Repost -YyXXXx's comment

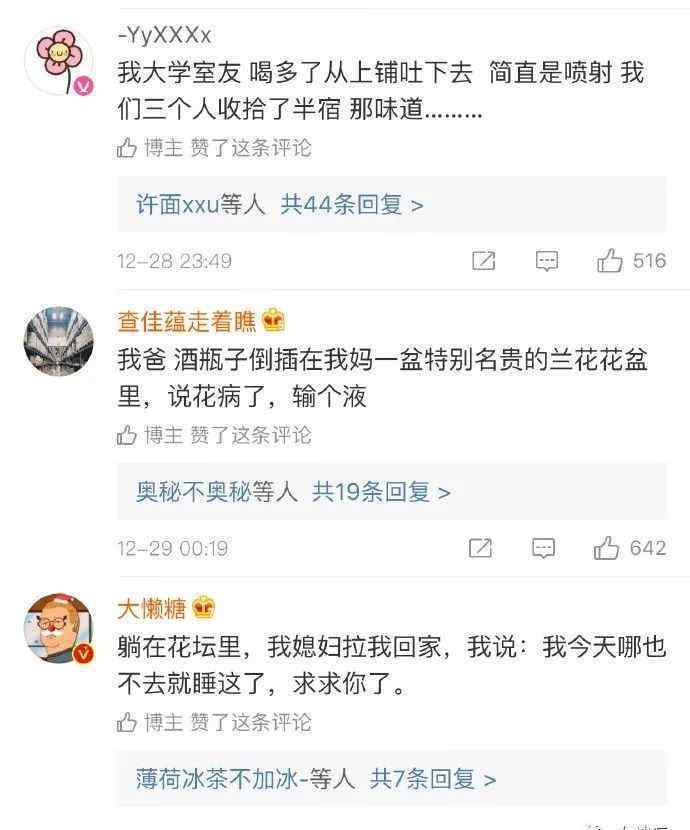coord(483,261)
